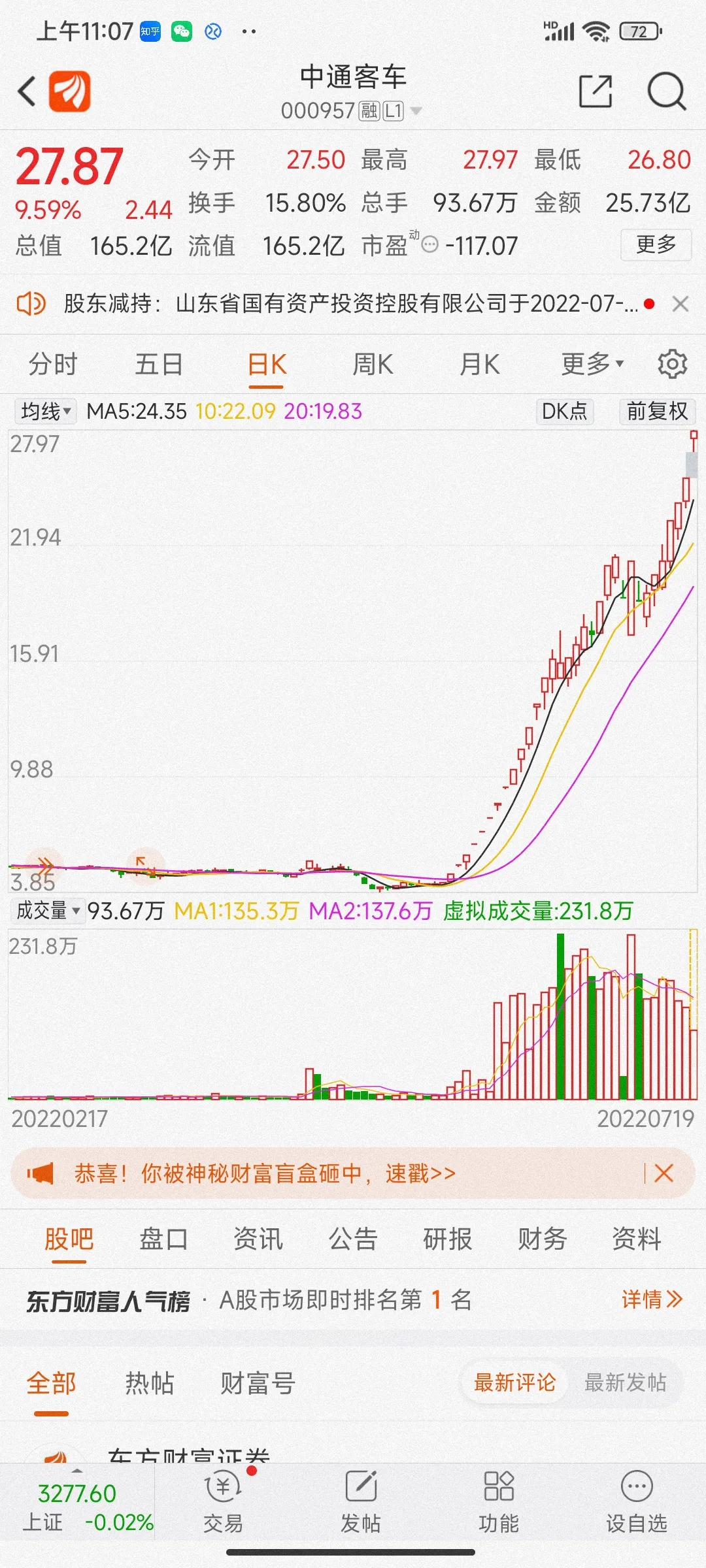Viewport: 706px width, 1568px height.
Task: Expand the 更多 chart period dropdown
Action: click(592, 363)
